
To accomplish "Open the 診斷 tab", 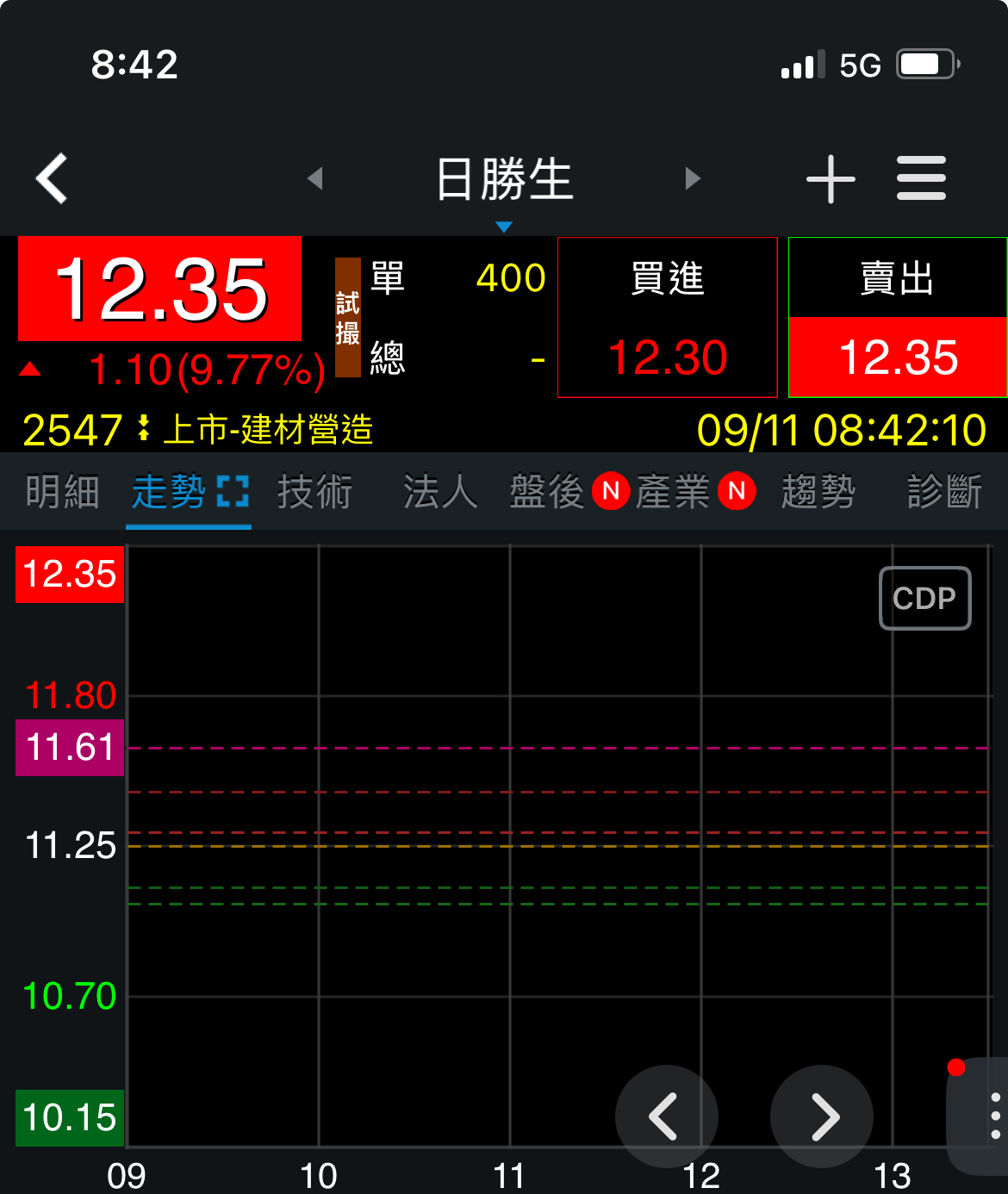I will 944,493.
